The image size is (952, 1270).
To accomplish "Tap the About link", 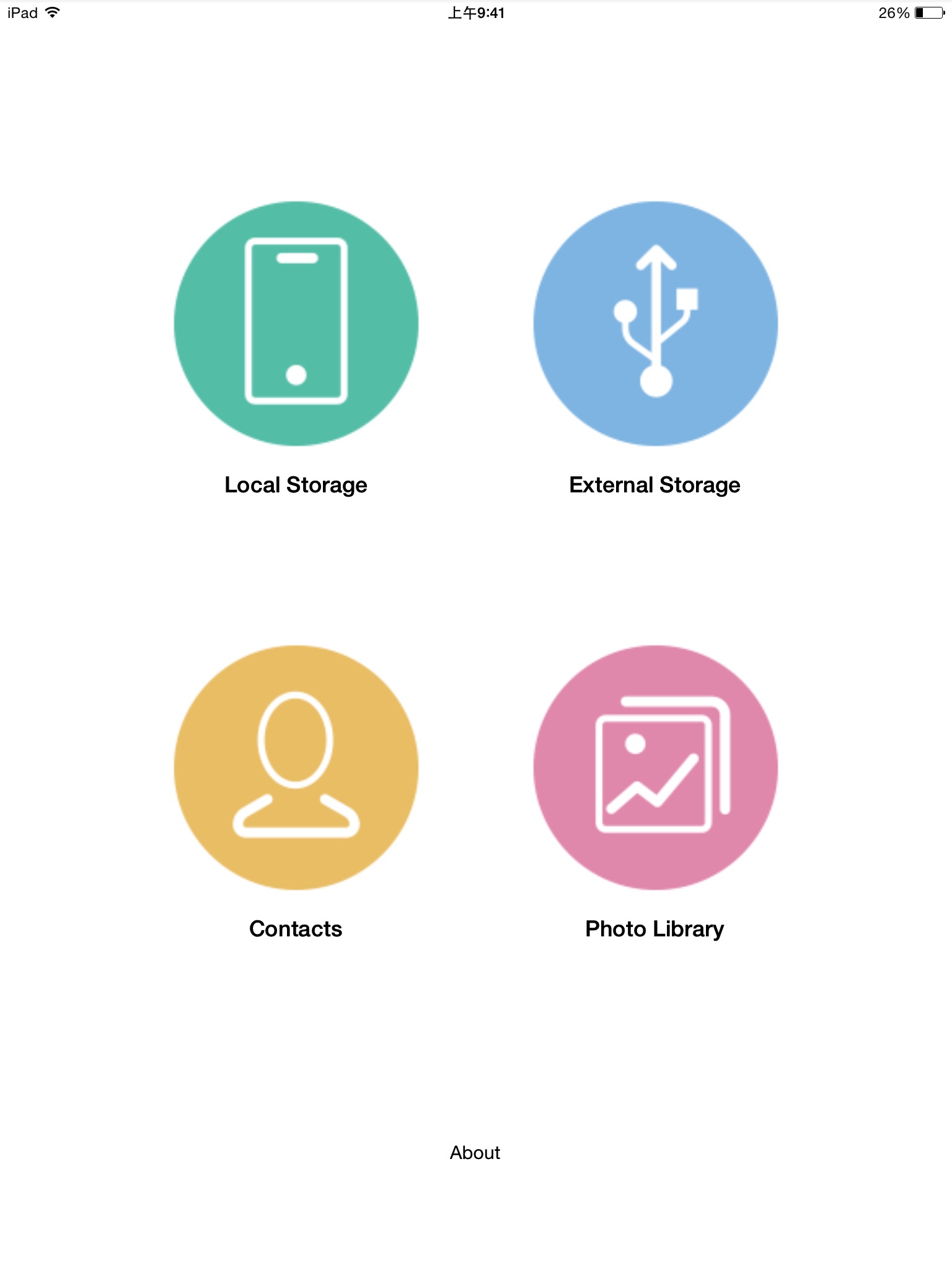I will coord(475,1153).
